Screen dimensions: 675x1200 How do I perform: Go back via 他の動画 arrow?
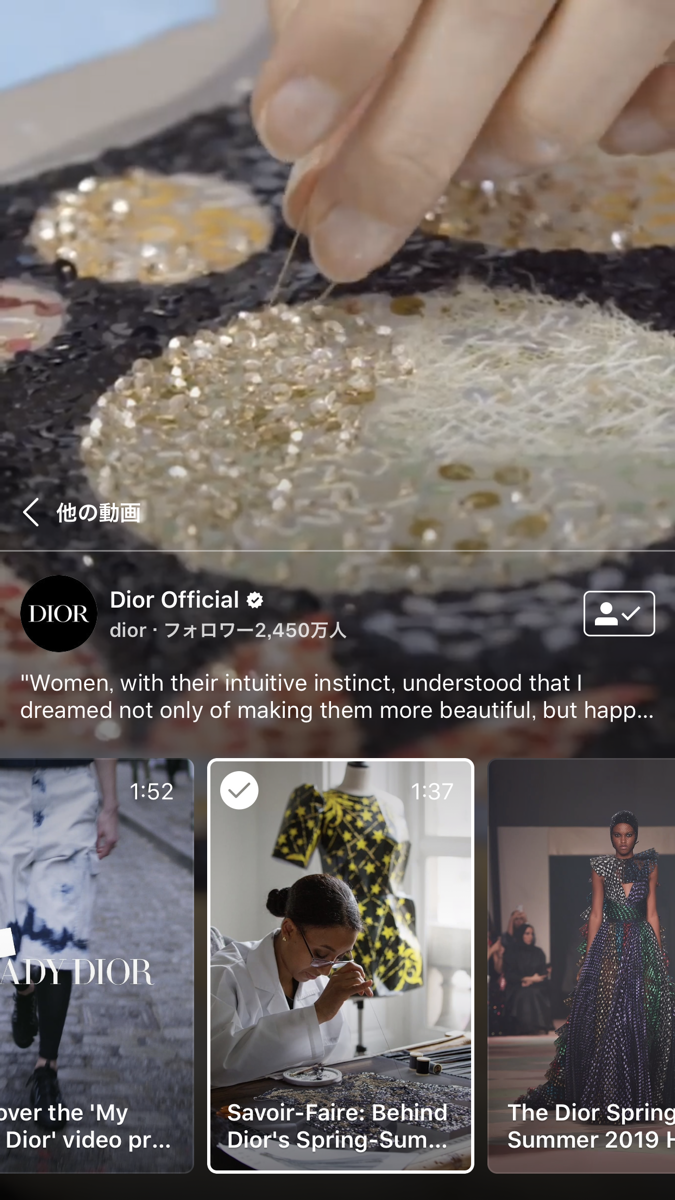[x=32, y=513]
